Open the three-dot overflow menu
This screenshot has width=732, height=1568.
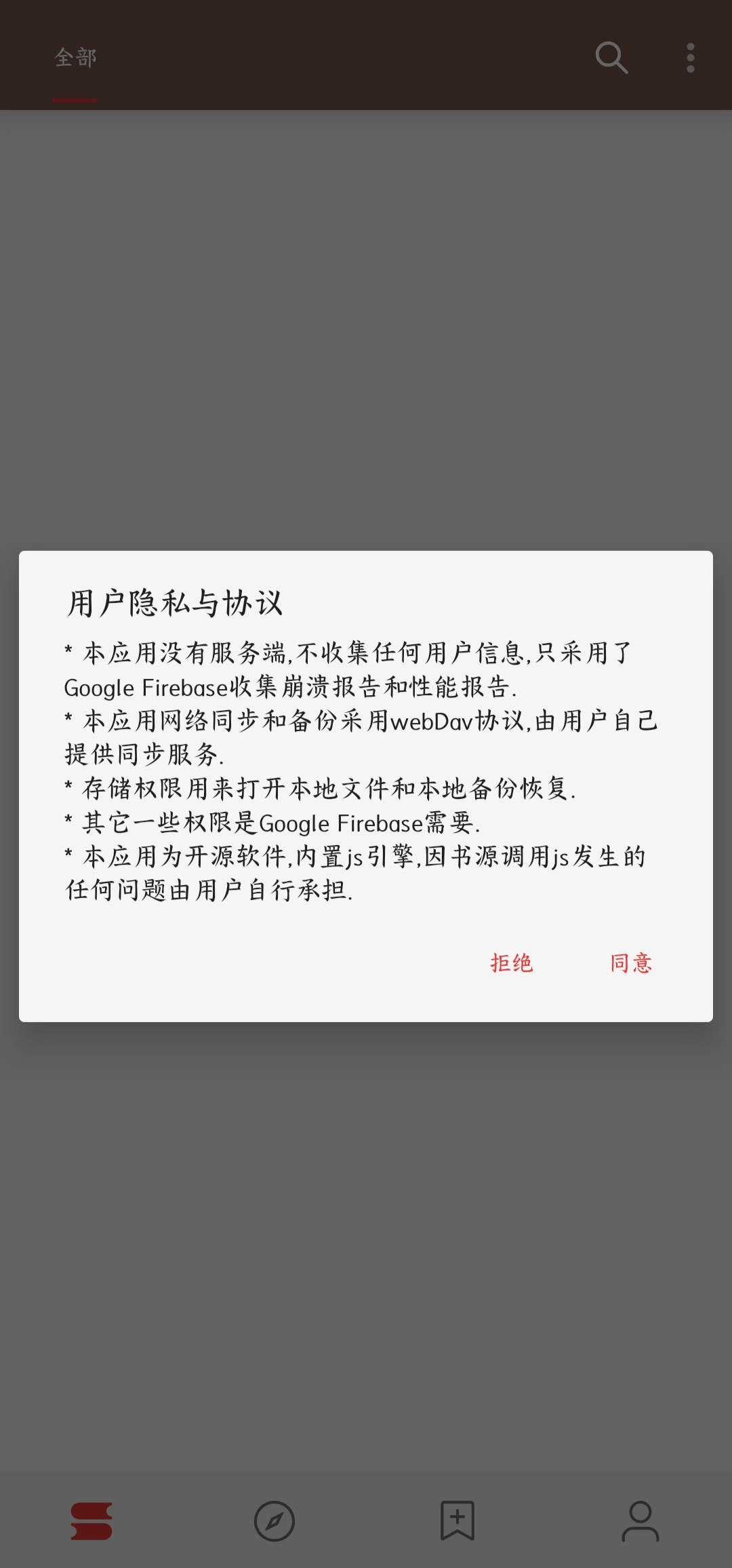point(690,58)
